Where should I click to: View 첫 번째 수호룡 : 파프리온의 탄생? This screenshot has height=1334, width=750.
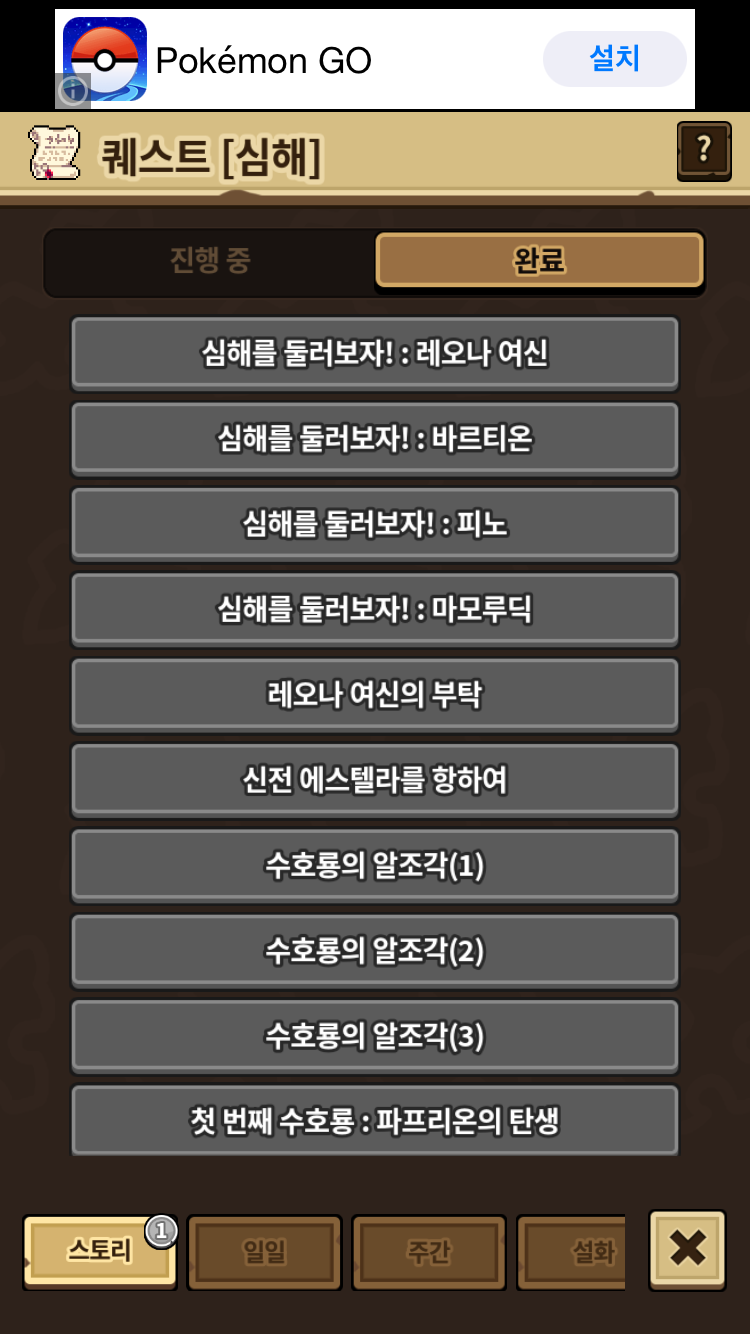[375, 1120]
